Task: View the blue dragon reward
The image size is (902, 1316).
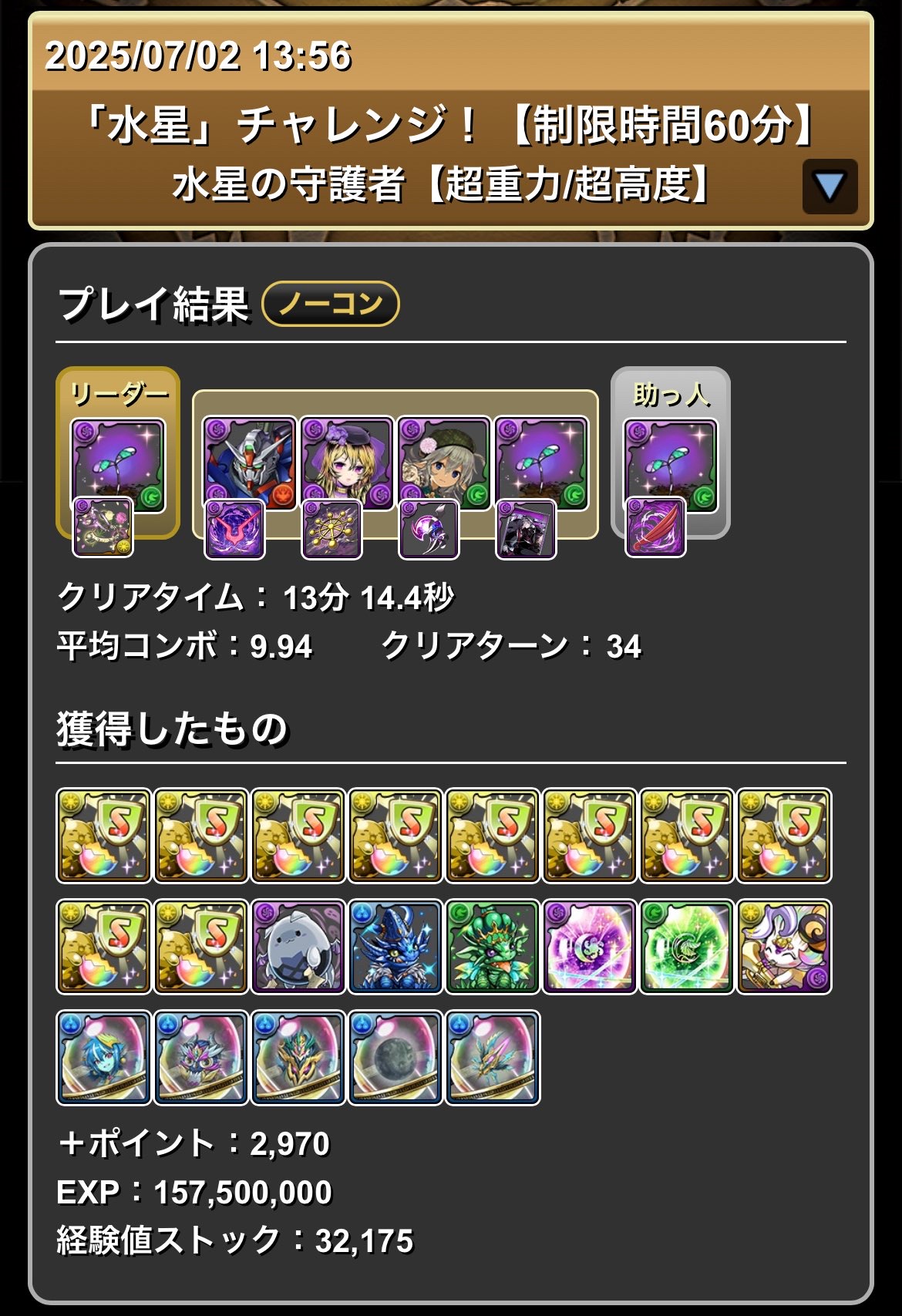Action: (x=395, y=947)
